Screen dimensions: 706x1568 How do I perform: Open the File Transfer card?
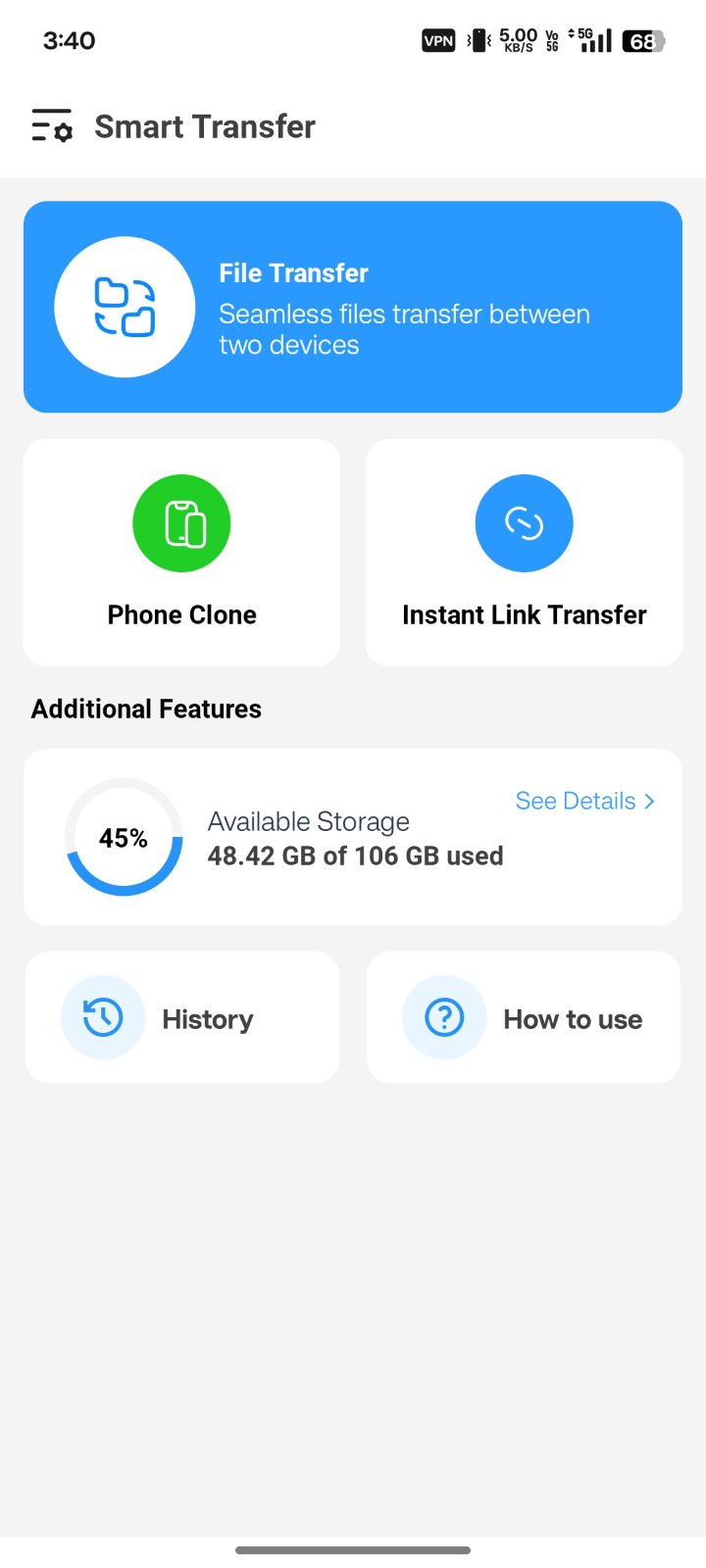[353, 307]
